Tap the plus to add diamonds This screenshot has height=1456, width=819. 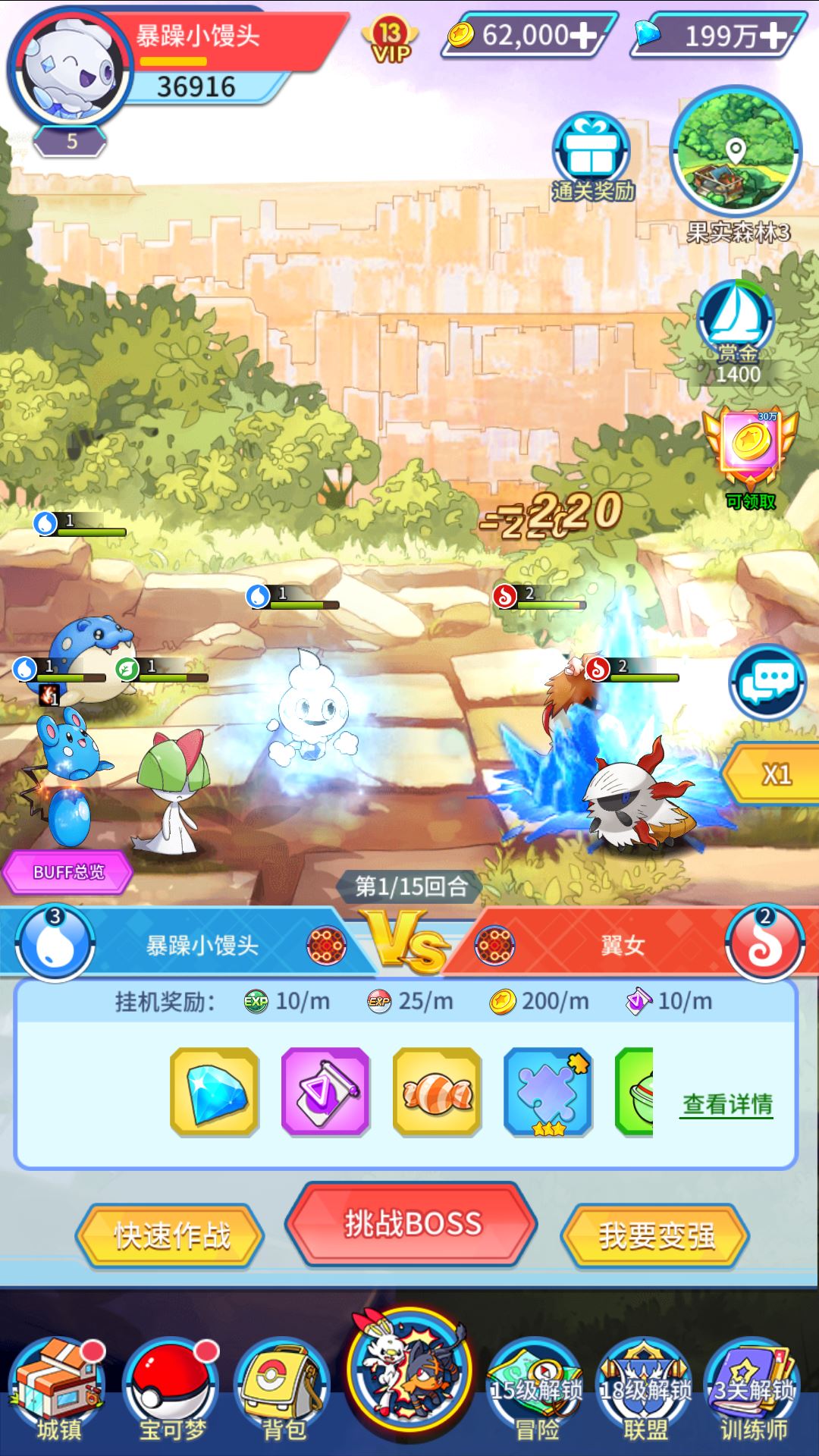[772, 35]
